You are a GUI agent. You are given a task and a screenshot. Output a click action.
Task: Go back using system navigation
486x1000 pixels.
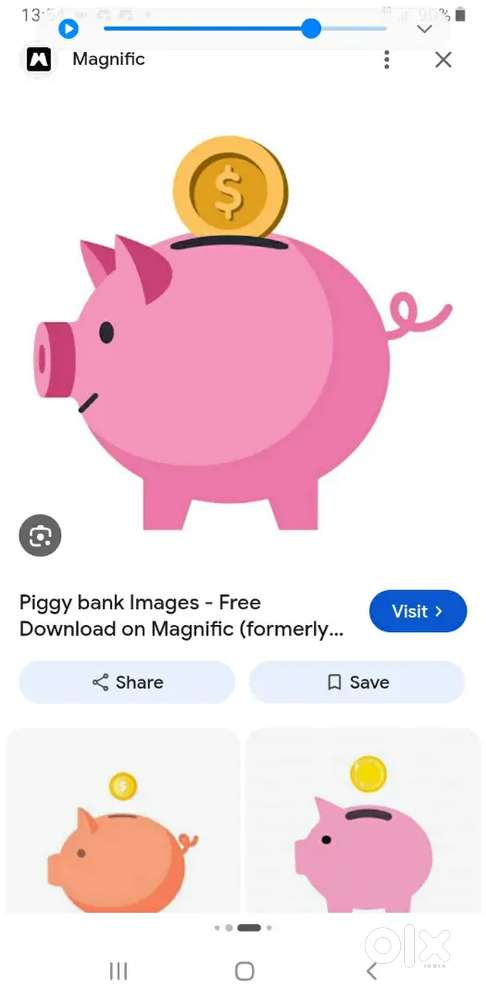[372, 971]
